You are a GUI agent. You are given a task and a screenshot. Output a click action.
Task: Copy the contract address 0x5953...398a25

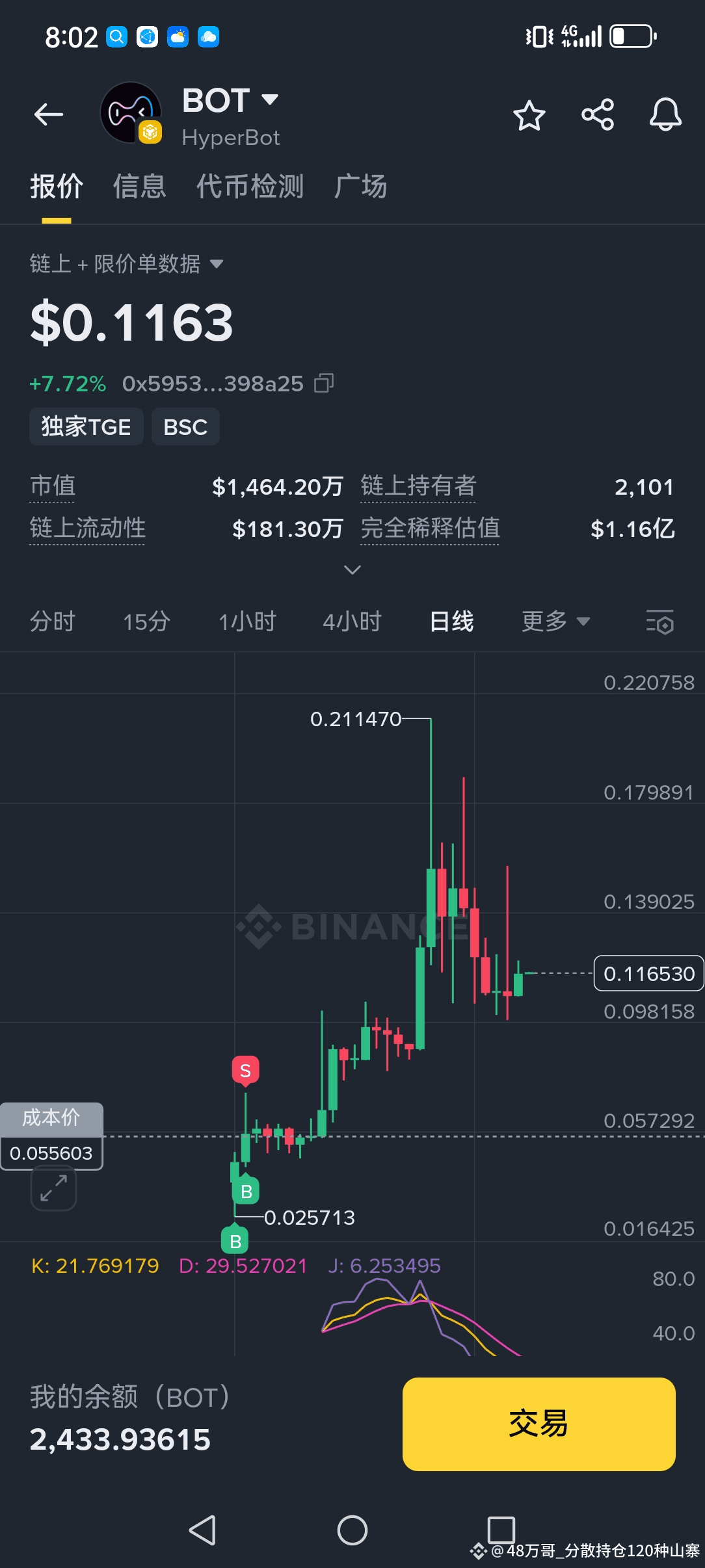pos(324,384)
